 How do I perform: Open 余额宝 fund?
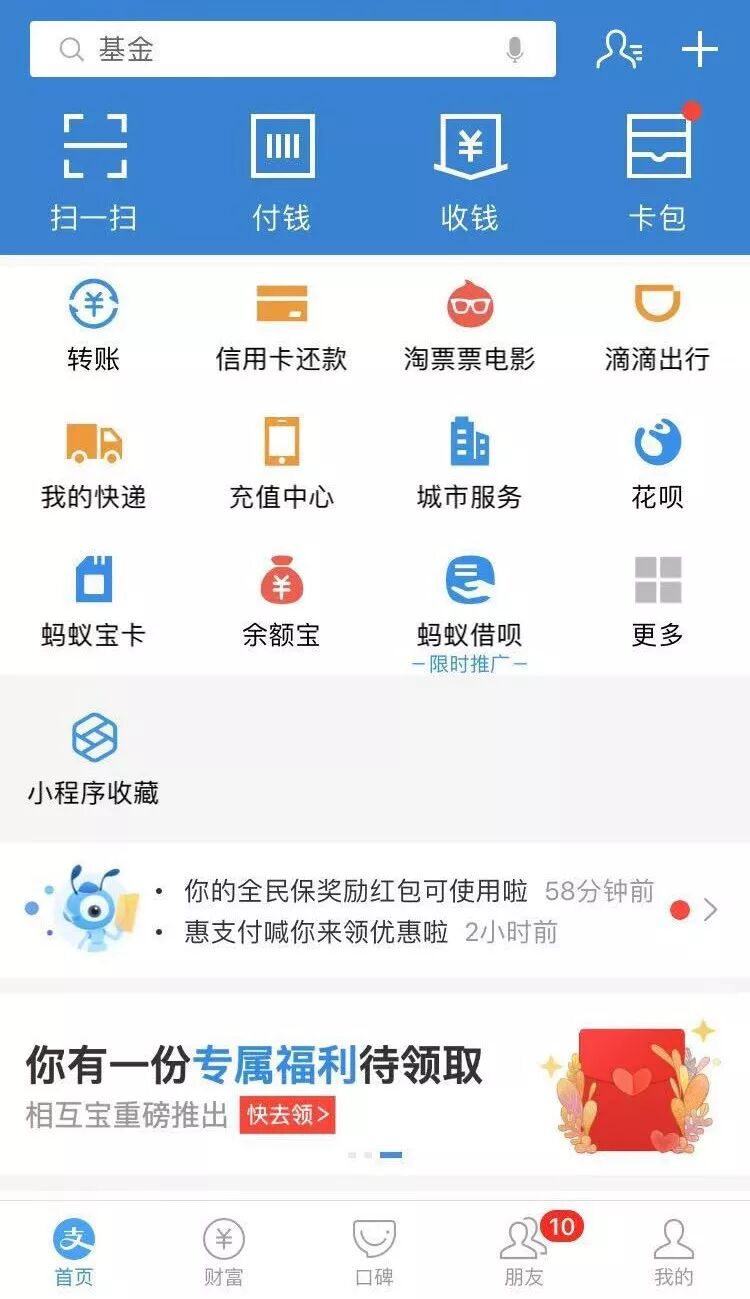pyautogui.click(x=281, y=601)
